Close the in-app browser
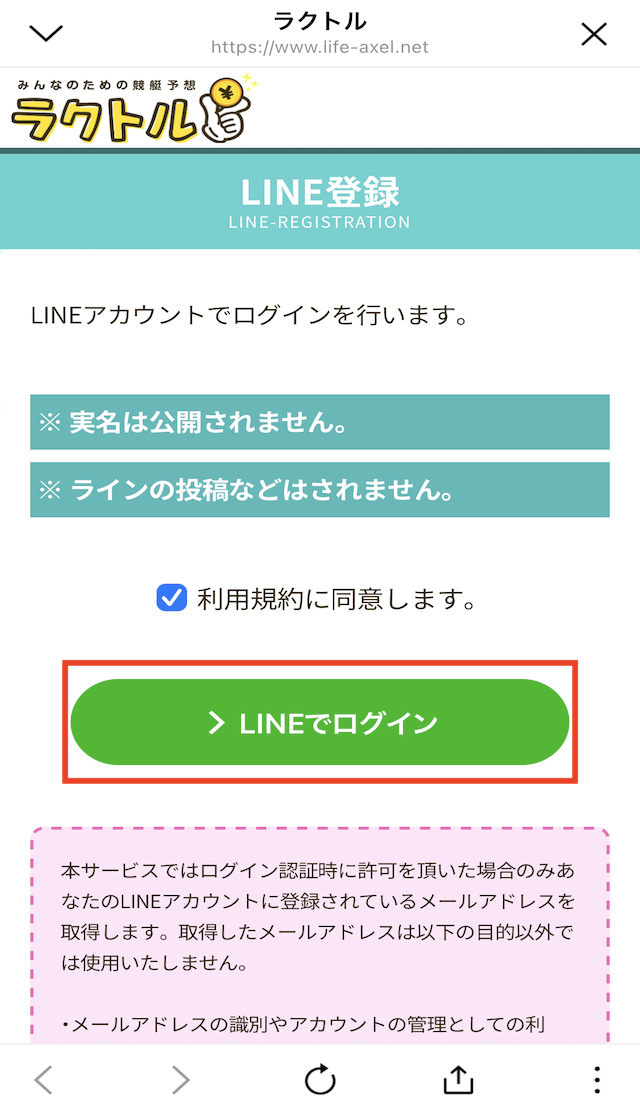The image size is (640, 1120). point(594,34)
